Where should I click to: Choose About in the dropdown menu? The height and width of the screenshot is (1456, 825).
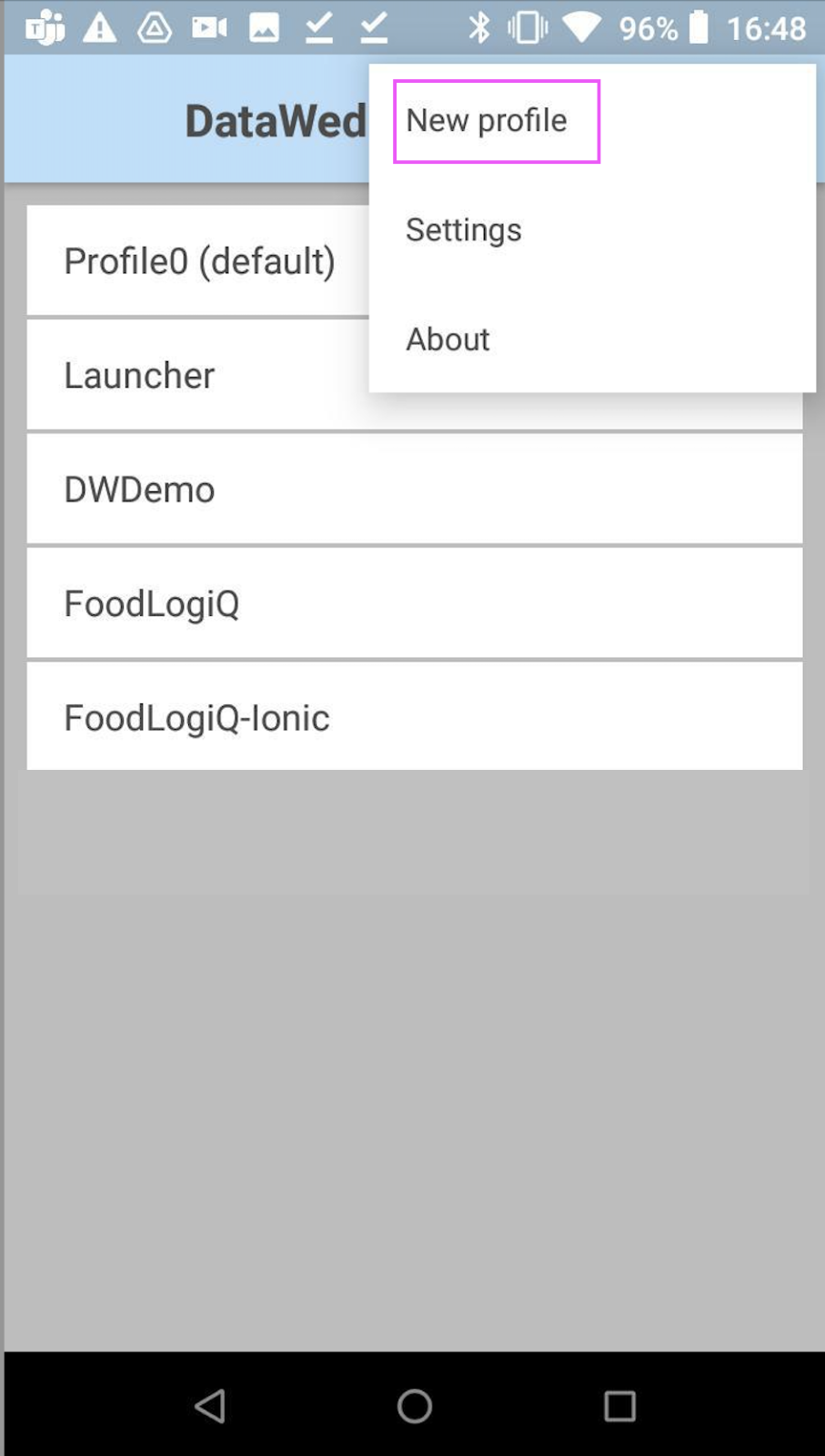(x=591, y=339)
